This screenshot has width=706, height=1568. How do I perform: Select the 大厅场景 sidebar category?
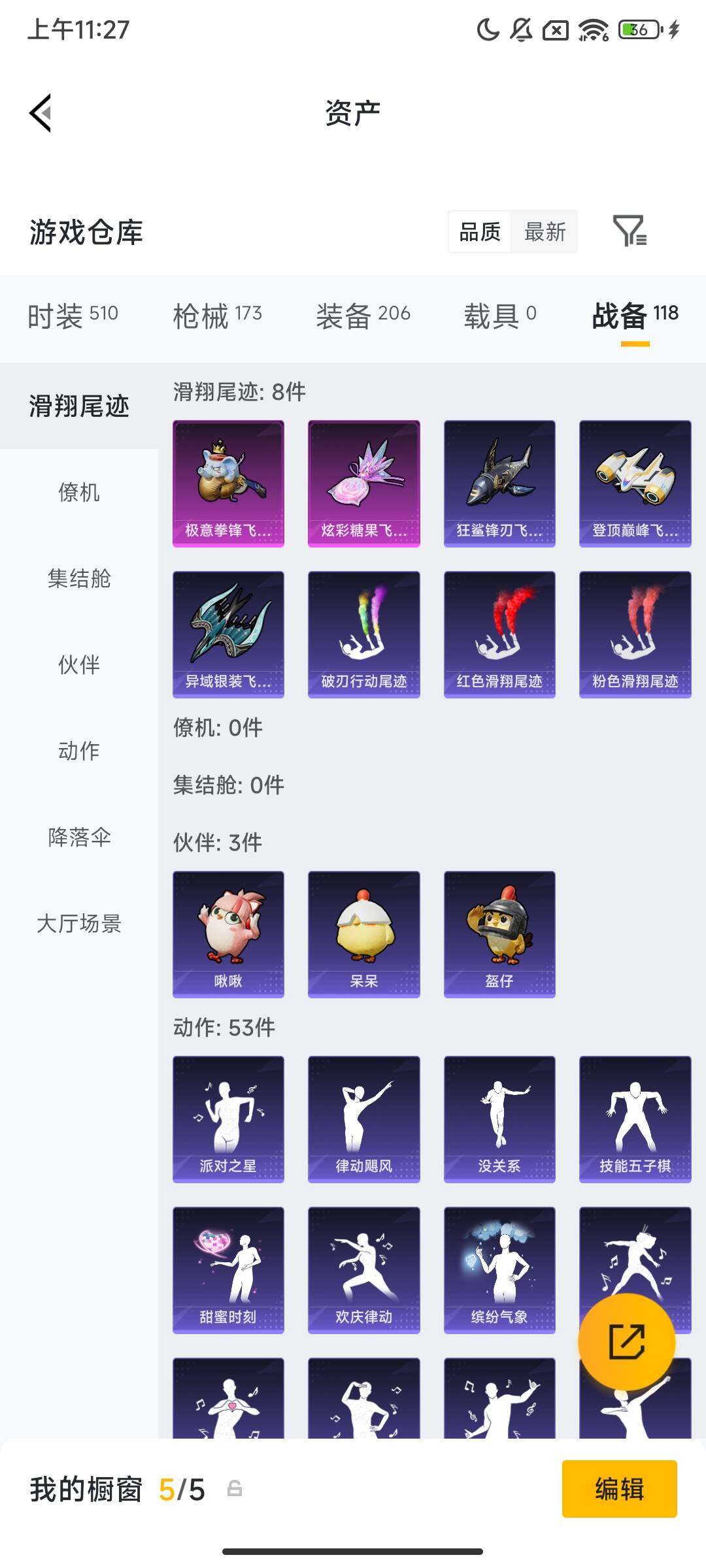pyautogui.click(x=78, y=925)
